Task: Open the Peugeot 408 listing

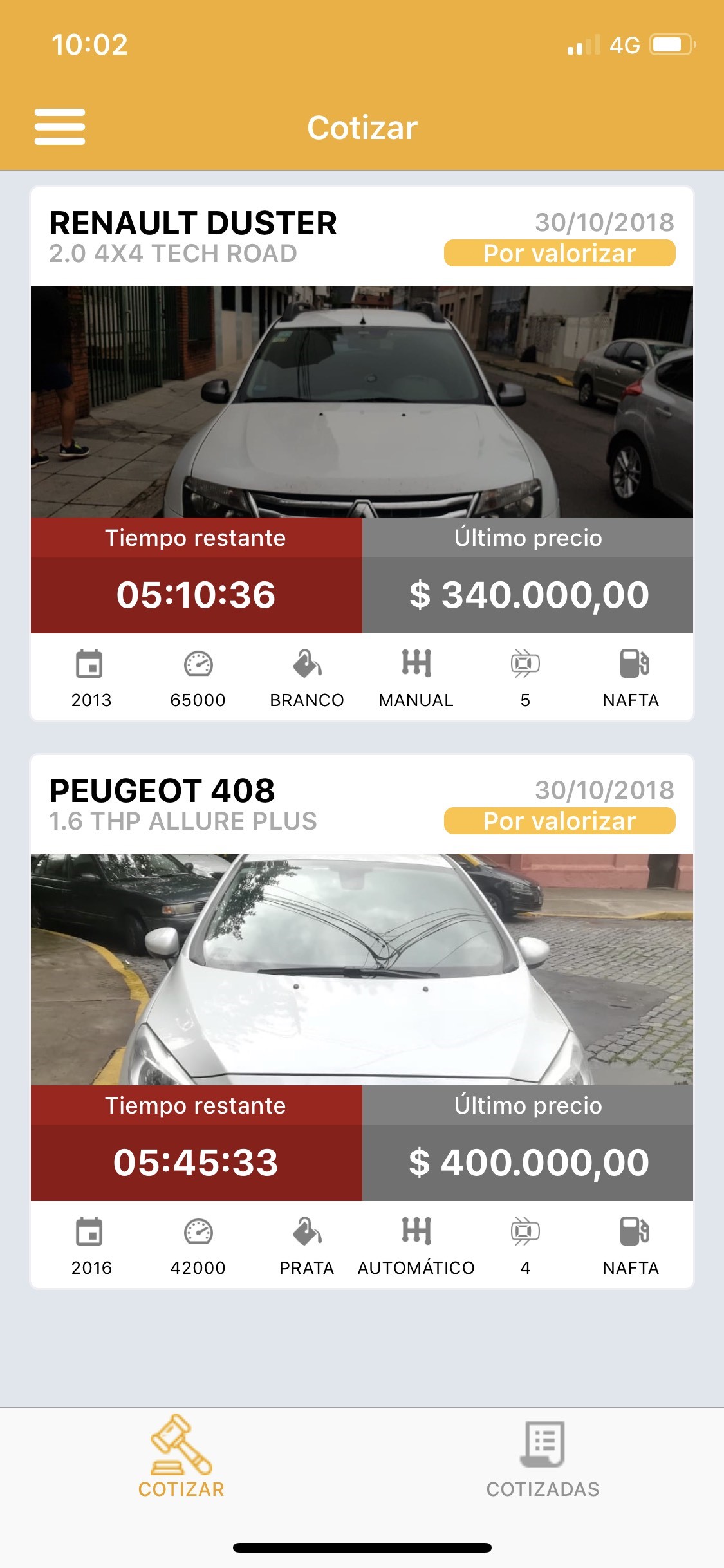Action: tap(362, 968)
